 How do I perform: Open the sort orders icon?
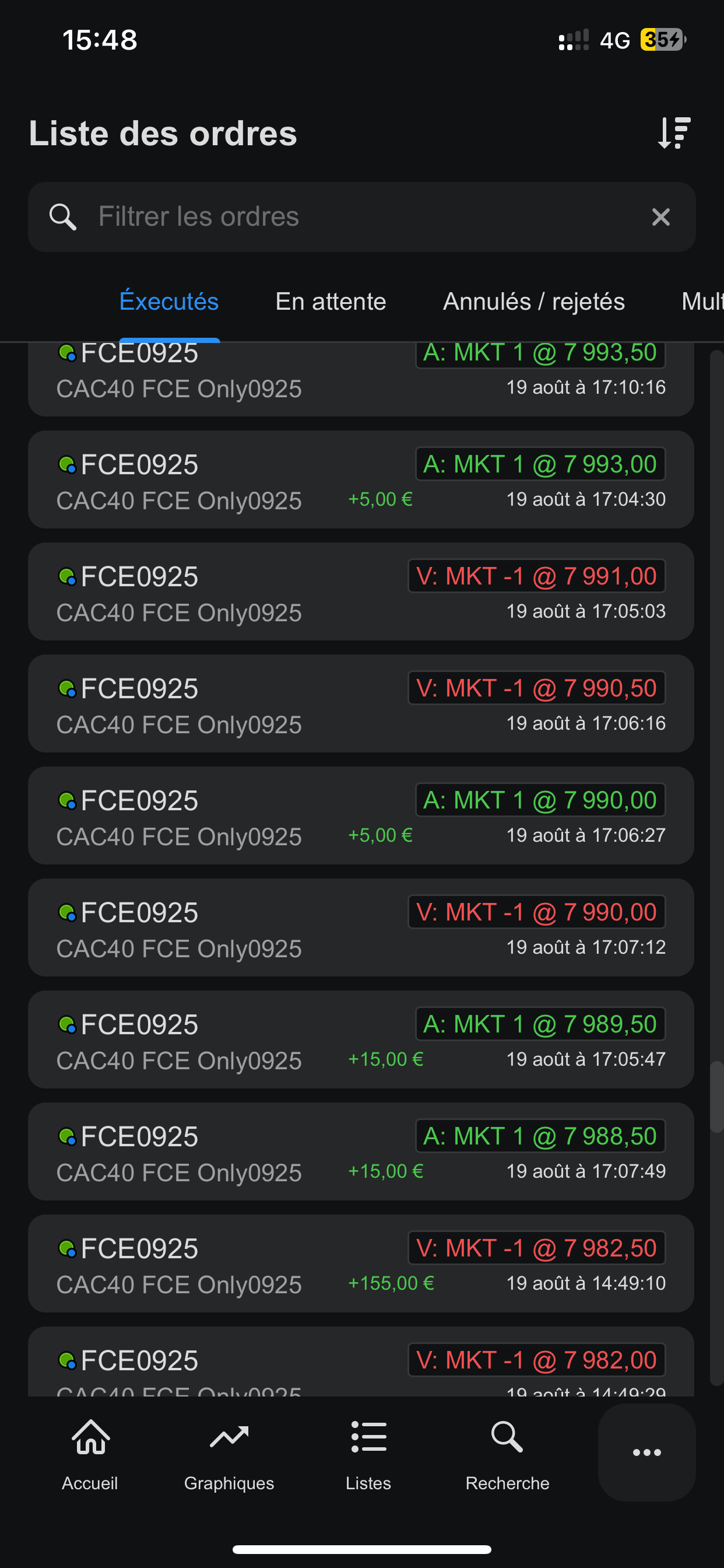(x=674, y=132)
